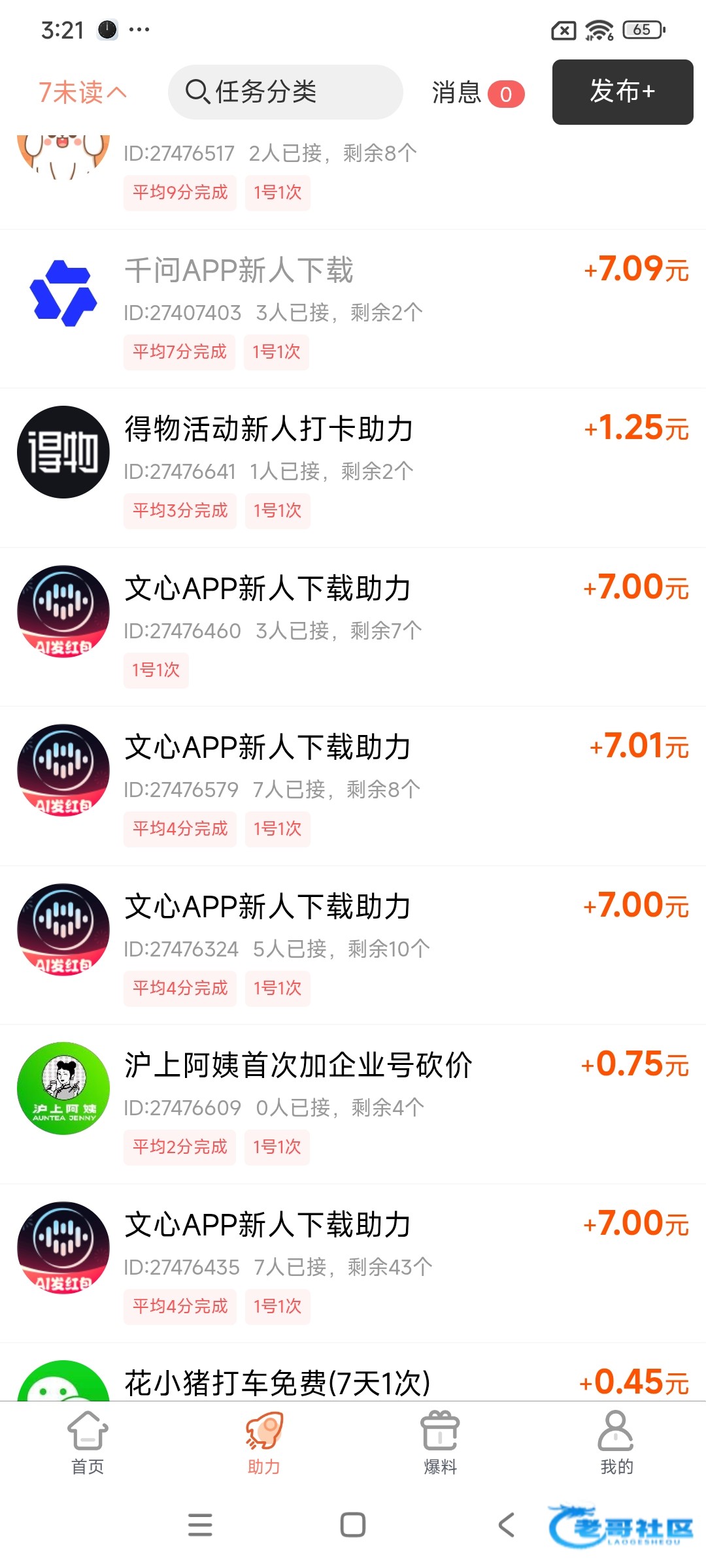Open the 沪上阿姨首次加企业号砍价 task
The height and width of the screenshot is (1568, 706).
point(353,1104)
